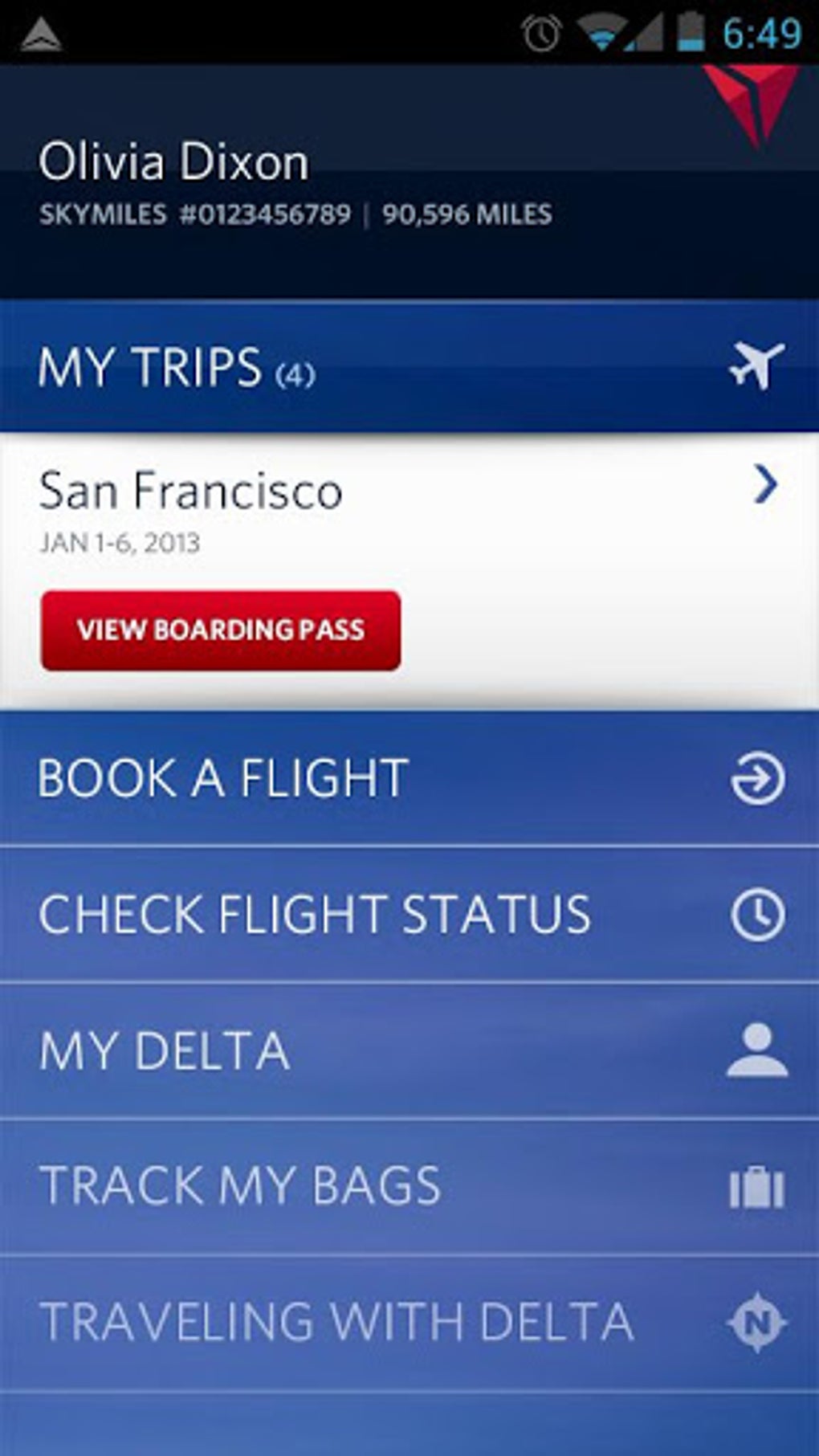The image size is (819, 1456).
Task: Open Traveling with Delta
Action: (409, 1323)
